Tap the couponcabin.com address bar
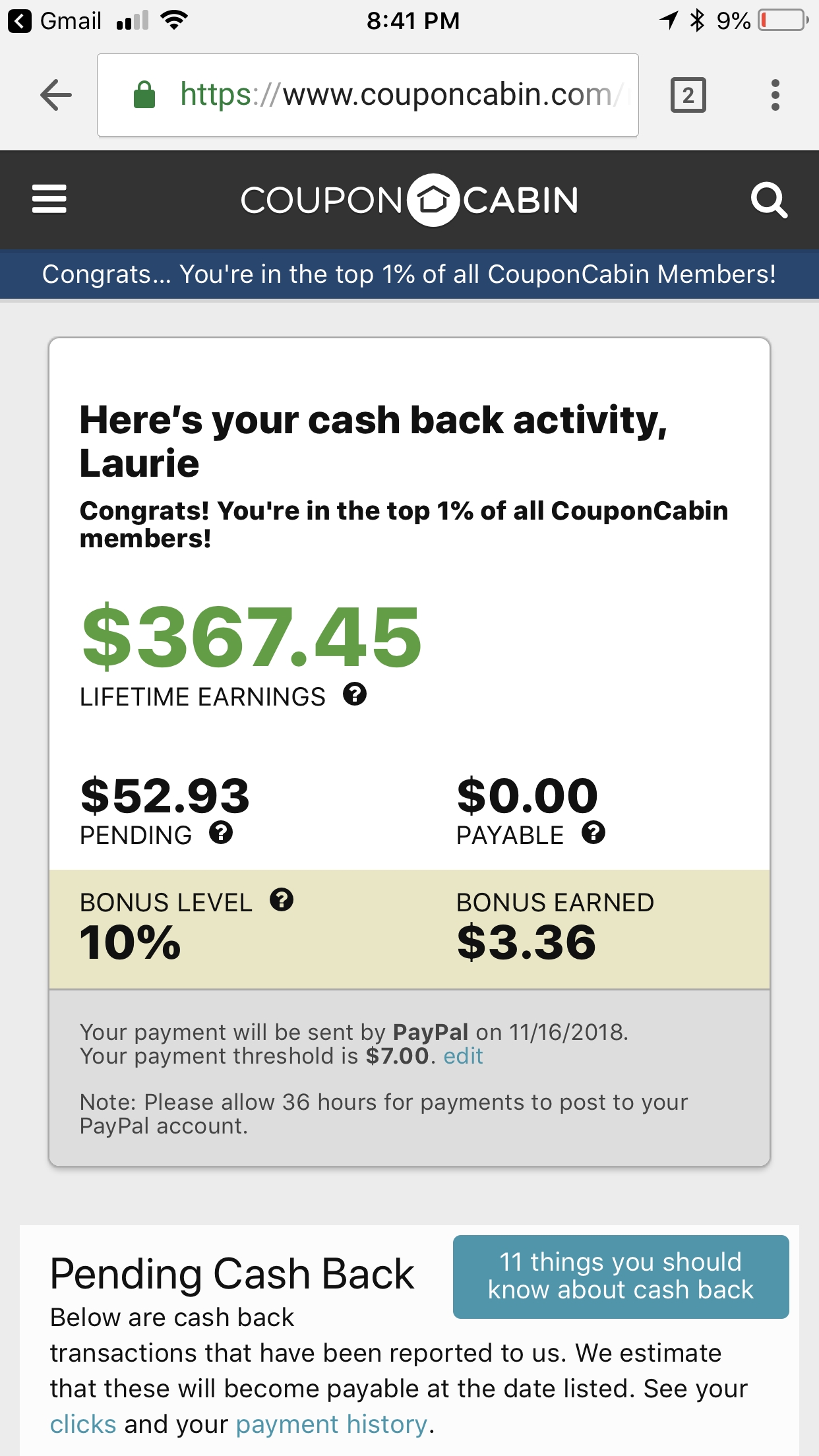The height and width of the screenshot is (1456, 819). pyautogui.click(x=382, y=95)
